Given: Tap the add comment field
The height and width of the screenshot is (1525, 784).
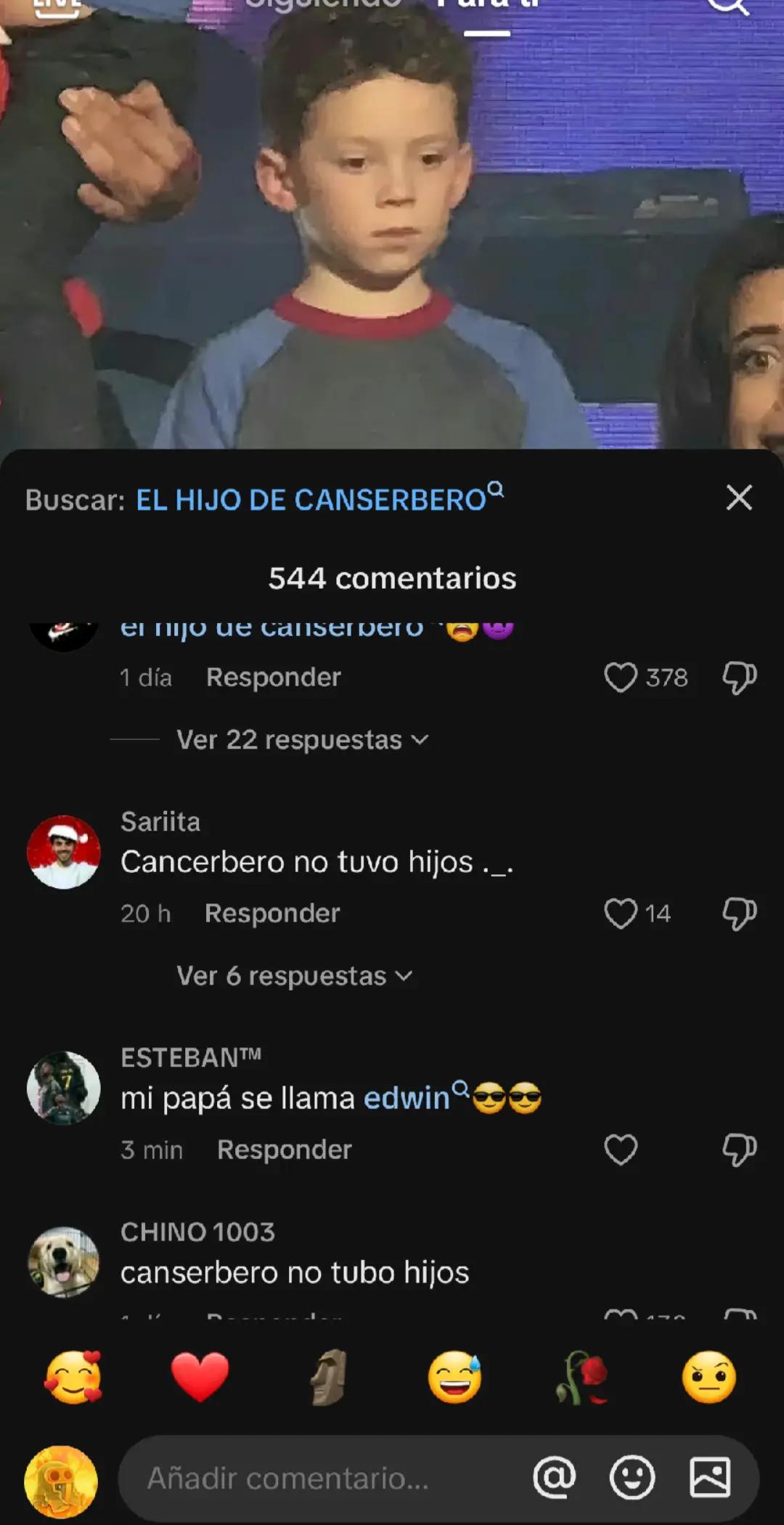Looking at the screenshot, I should (x=319, y=1478).
